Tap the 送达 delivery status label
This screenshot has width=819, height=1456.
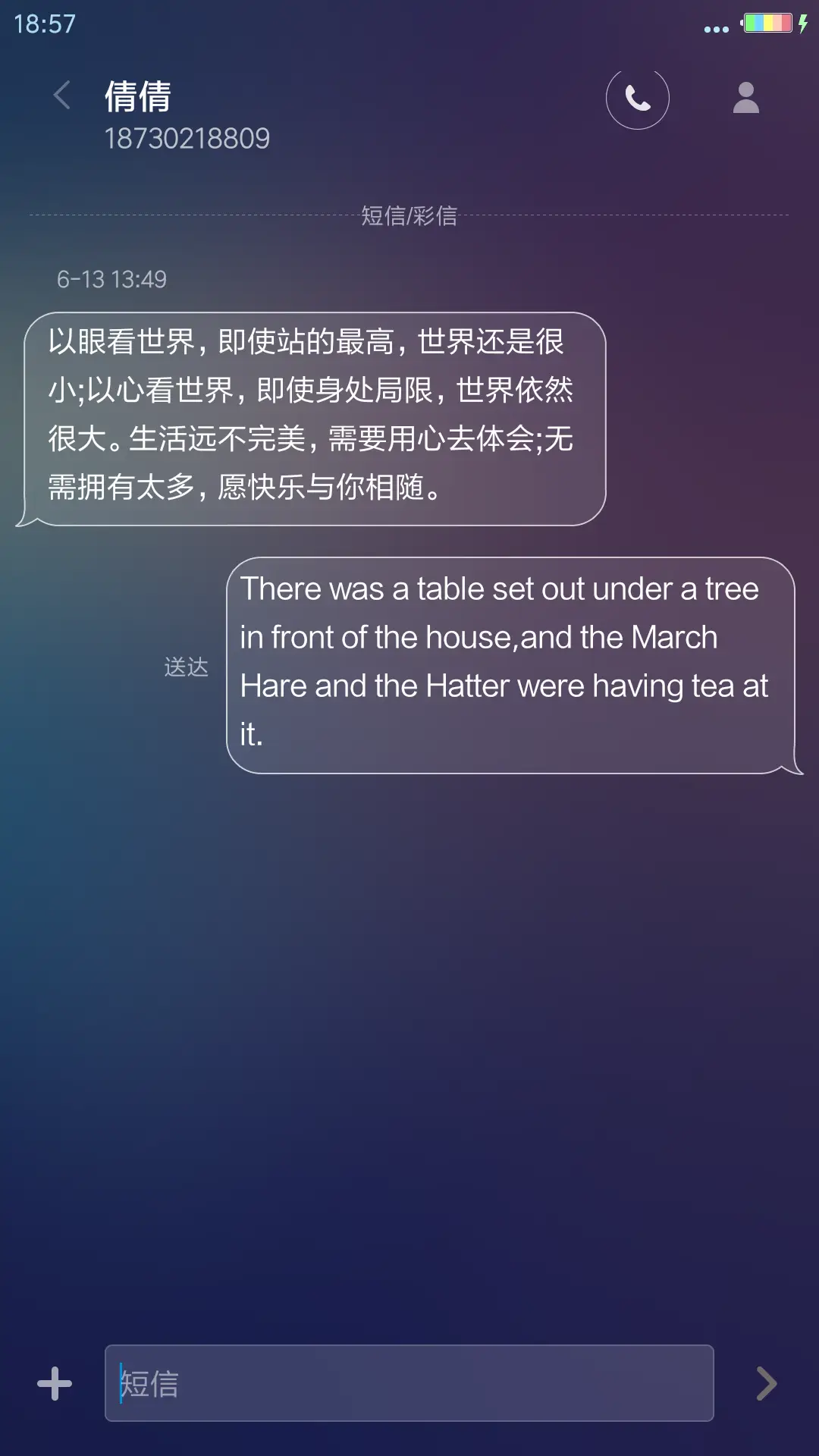click(187, 667)
